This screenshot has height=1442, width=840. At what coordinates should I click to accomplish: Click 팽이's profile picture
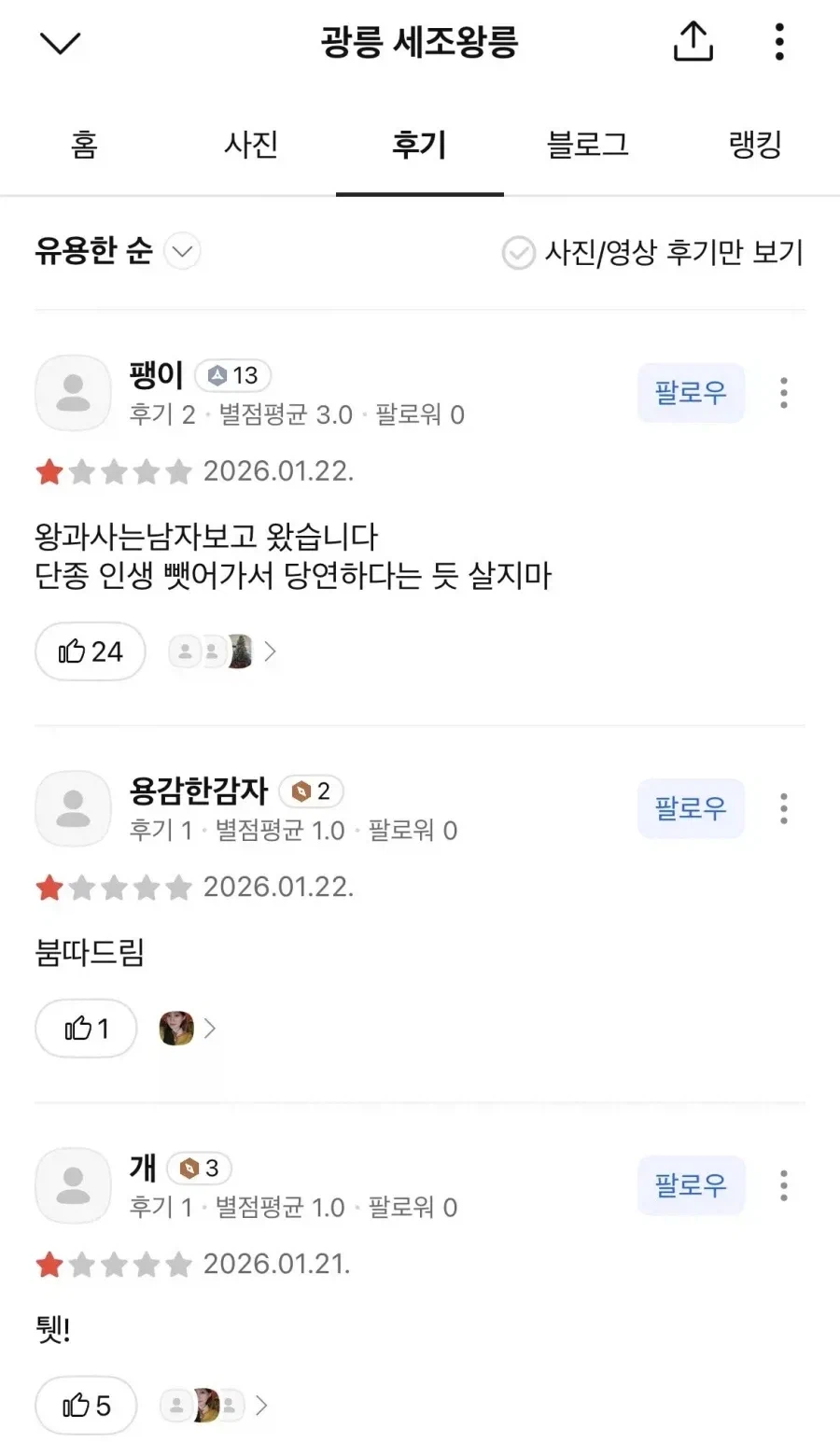(73, 393)
